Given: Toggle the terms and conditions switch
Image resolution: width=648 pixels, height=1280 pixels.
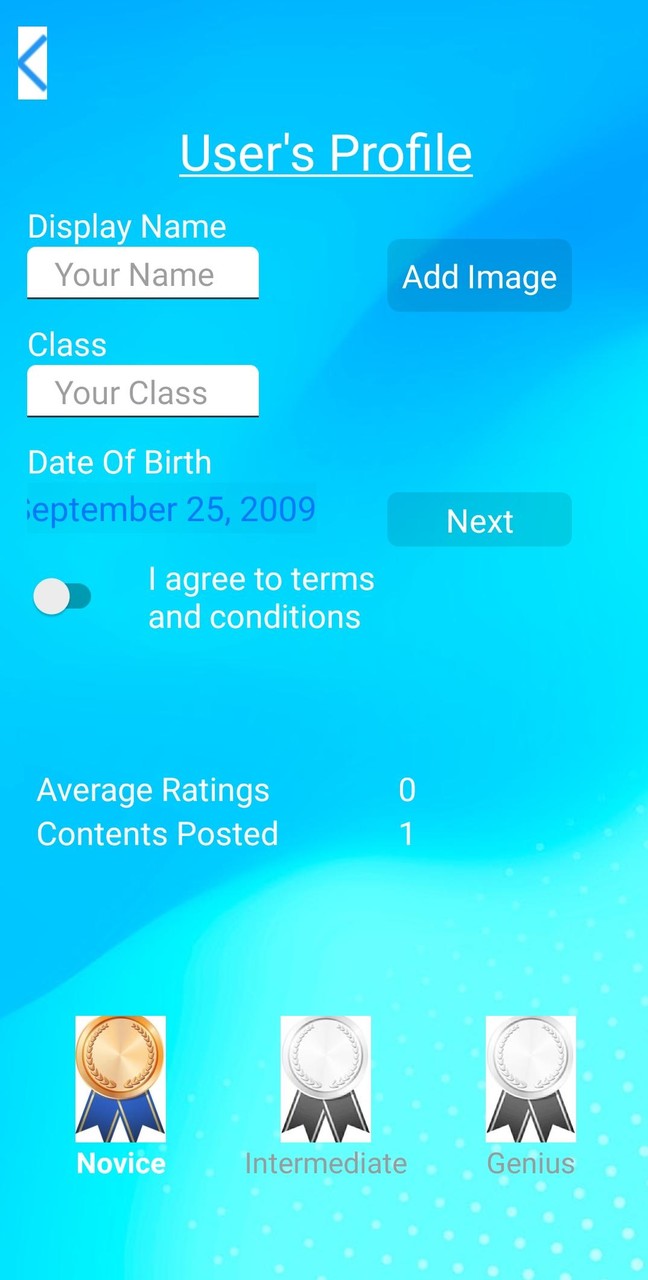Looking at the screenshot, I should [62, 597].
